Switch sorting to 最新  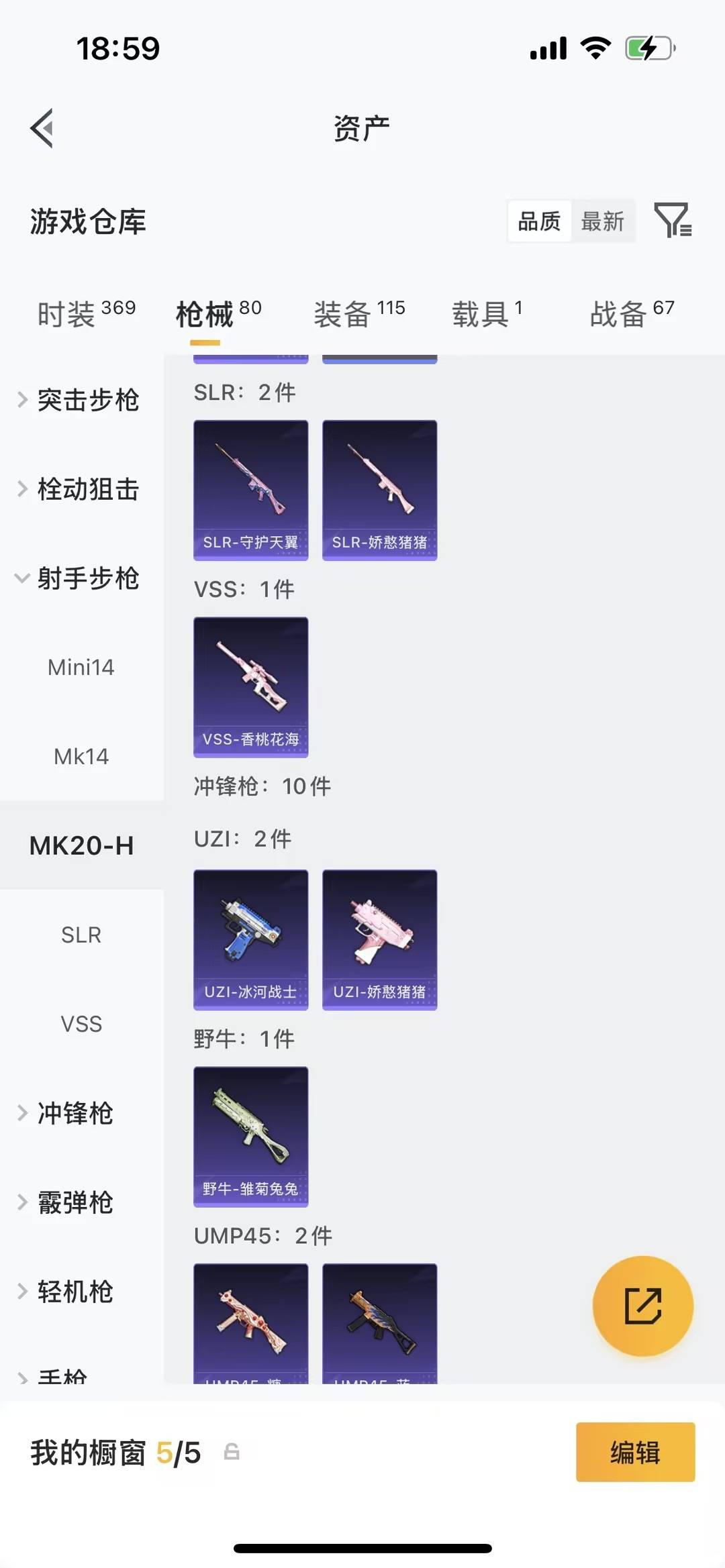pos(603,221)
